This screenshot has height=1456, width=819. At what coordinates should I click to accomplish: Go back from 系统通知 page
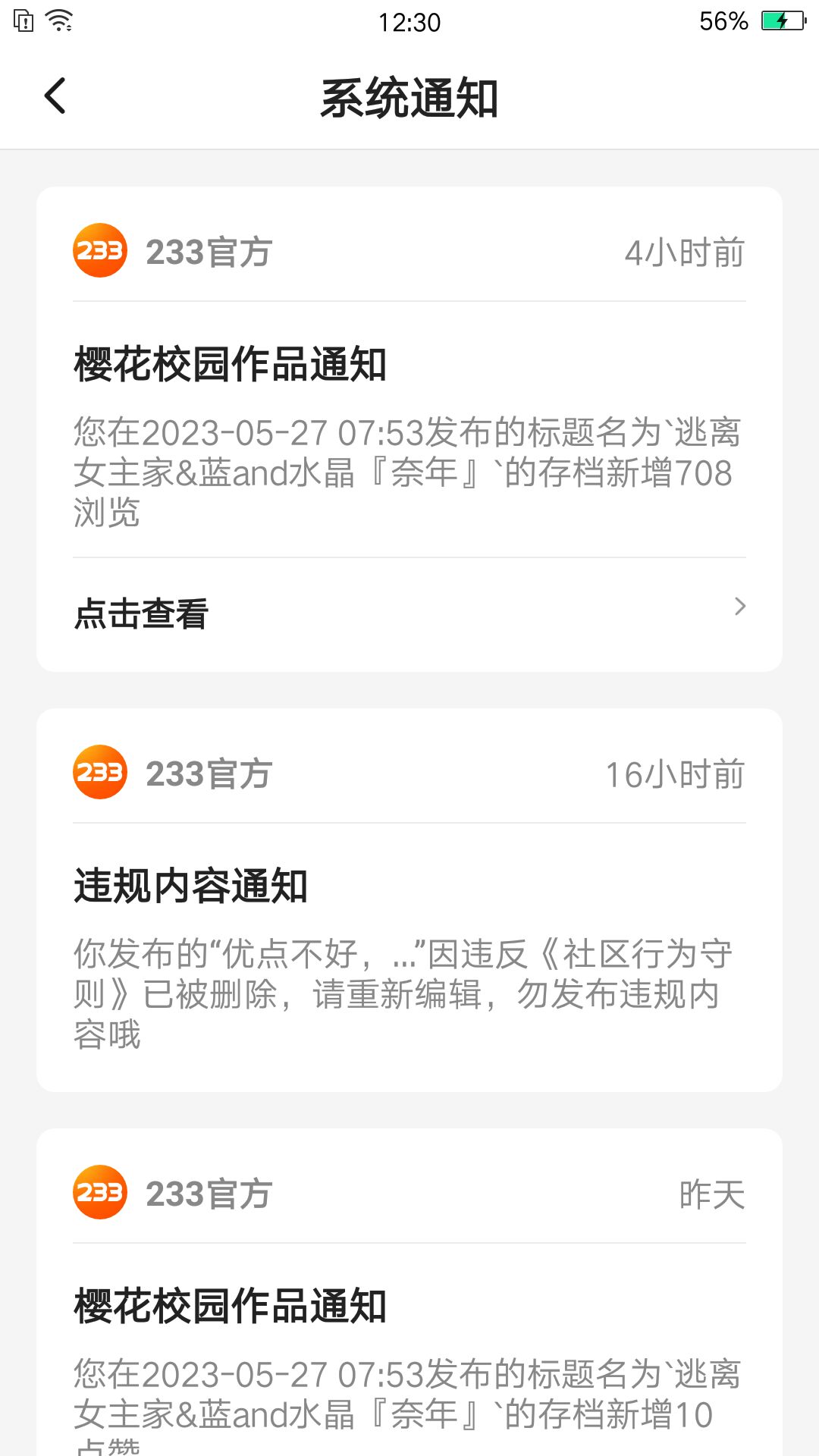(55, 96)
